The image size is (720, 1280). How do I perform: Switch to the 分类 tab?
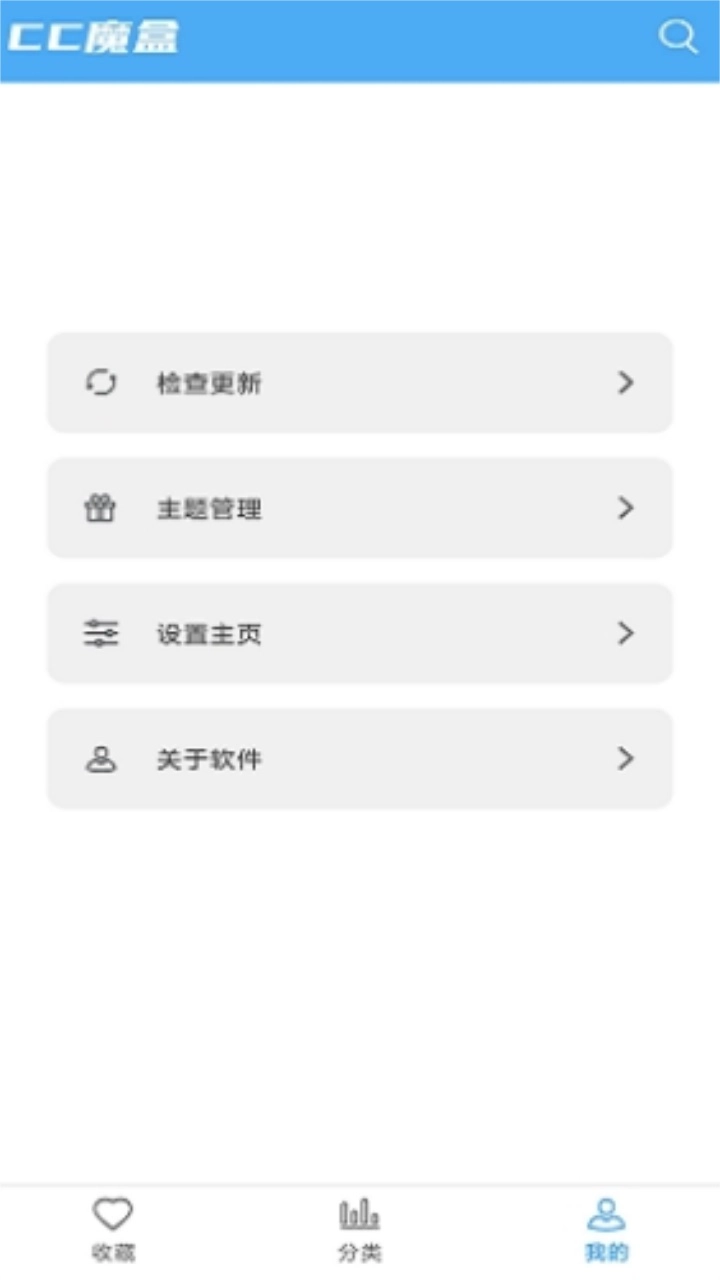pos(358,1230)
